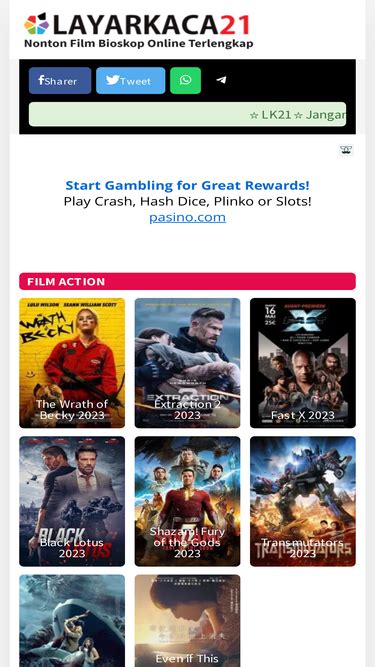Select the Fast X 2023 poster
This screenshot has width=375, height=667.
(x=303, y=363)
